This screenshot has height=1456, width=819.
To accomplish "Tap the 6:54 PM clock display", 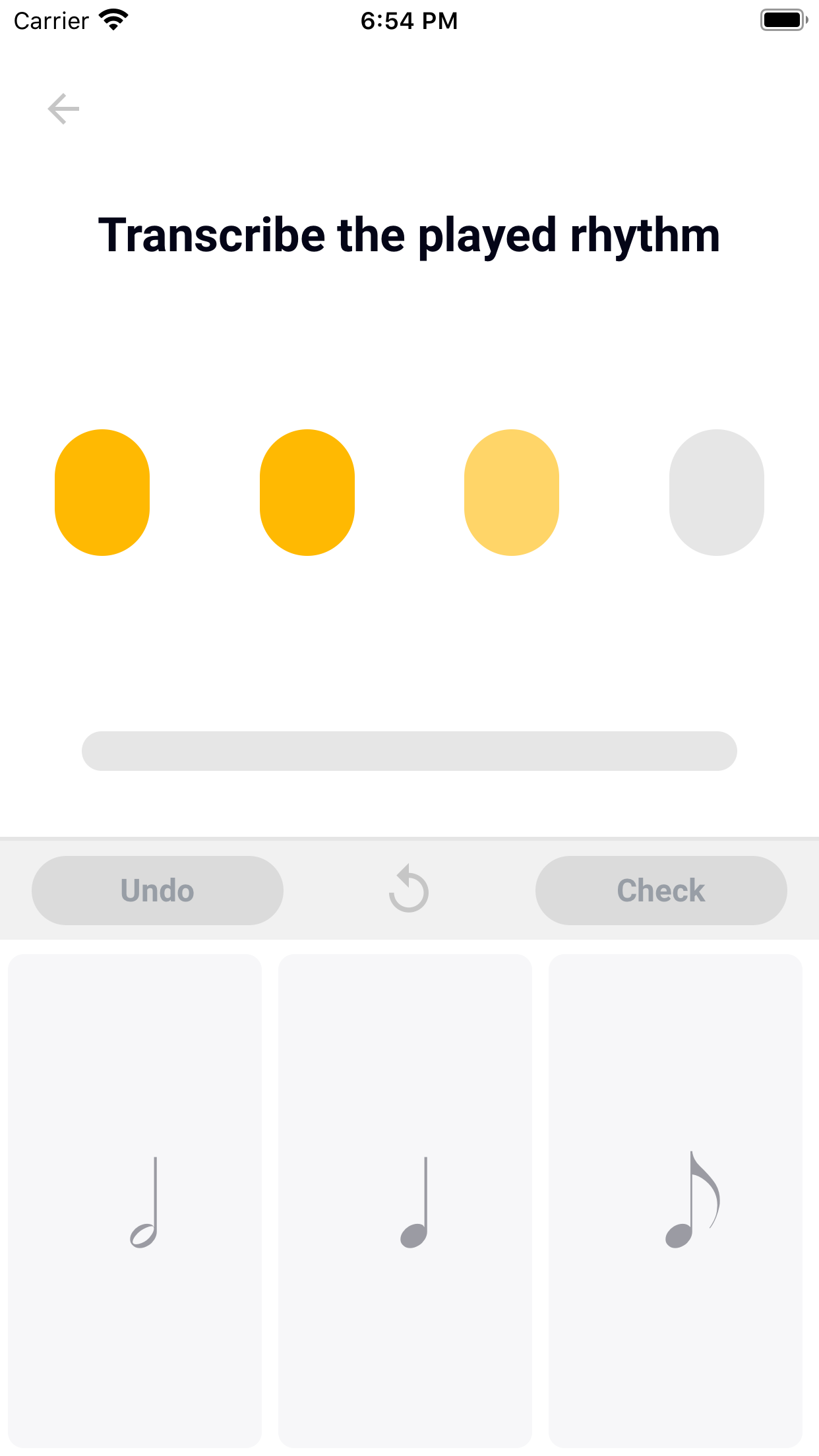I will point(409,20).
